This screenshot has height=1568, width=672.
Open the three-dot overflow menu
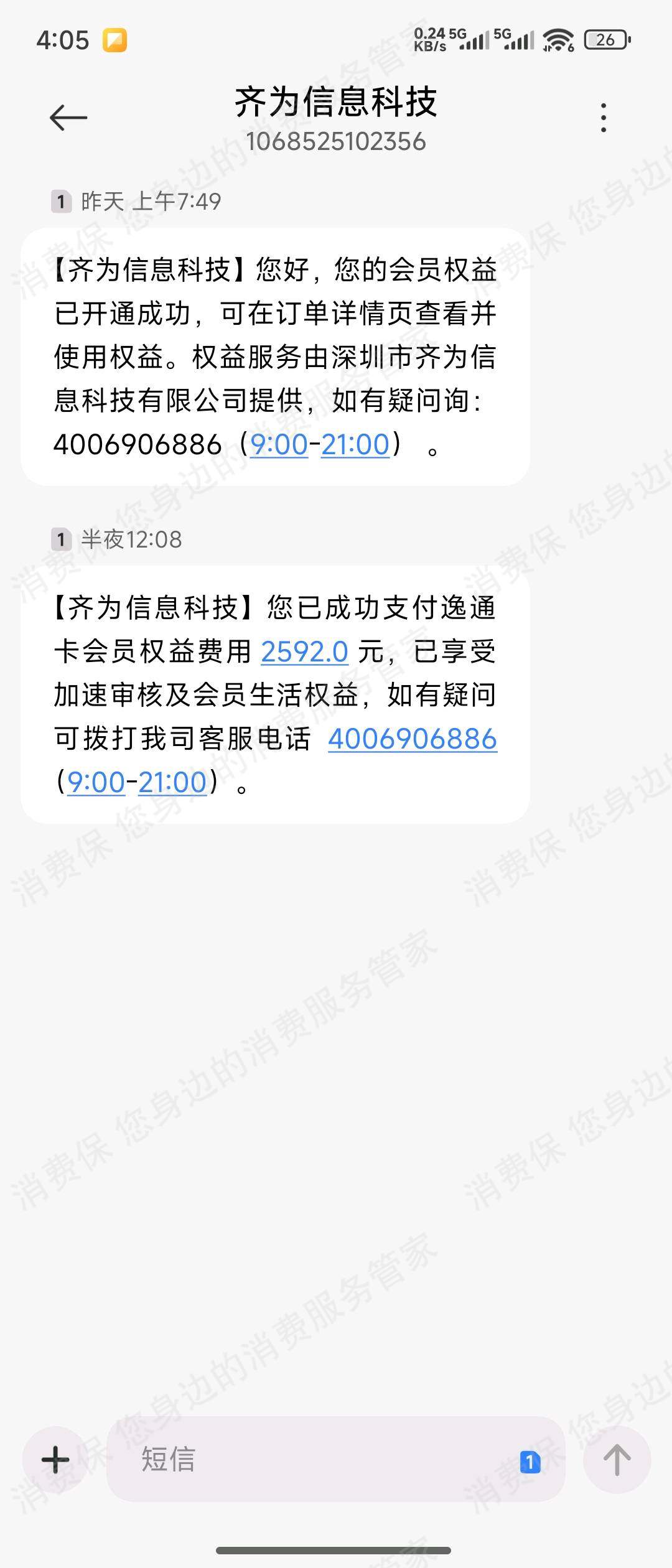click(602, 116)
